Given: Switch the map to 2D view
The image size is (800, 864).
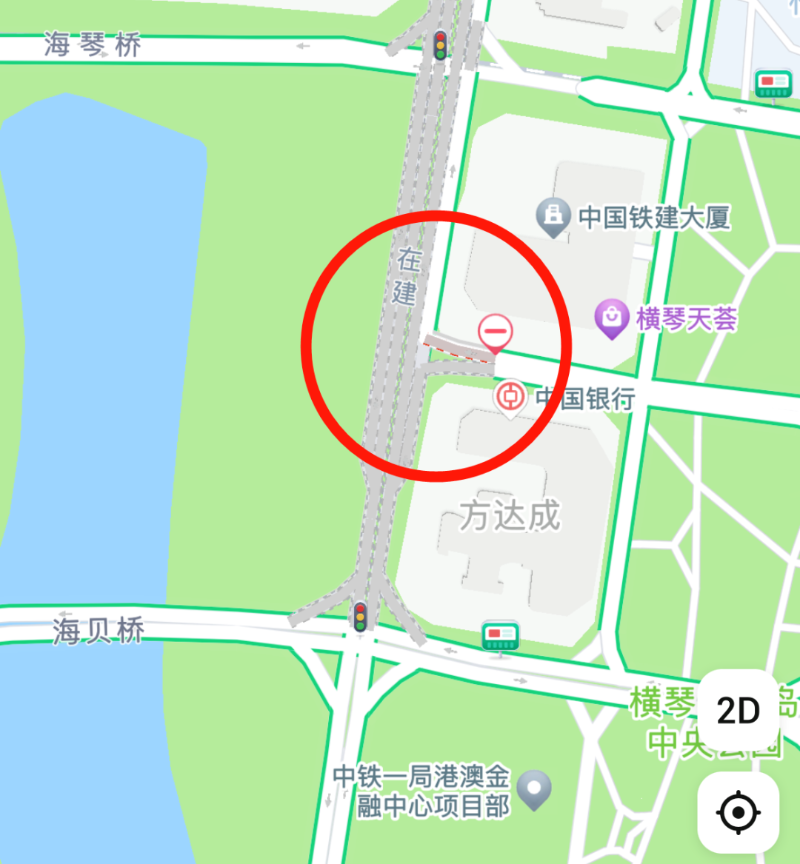Looking at the screenshot, I should (739, 710).
